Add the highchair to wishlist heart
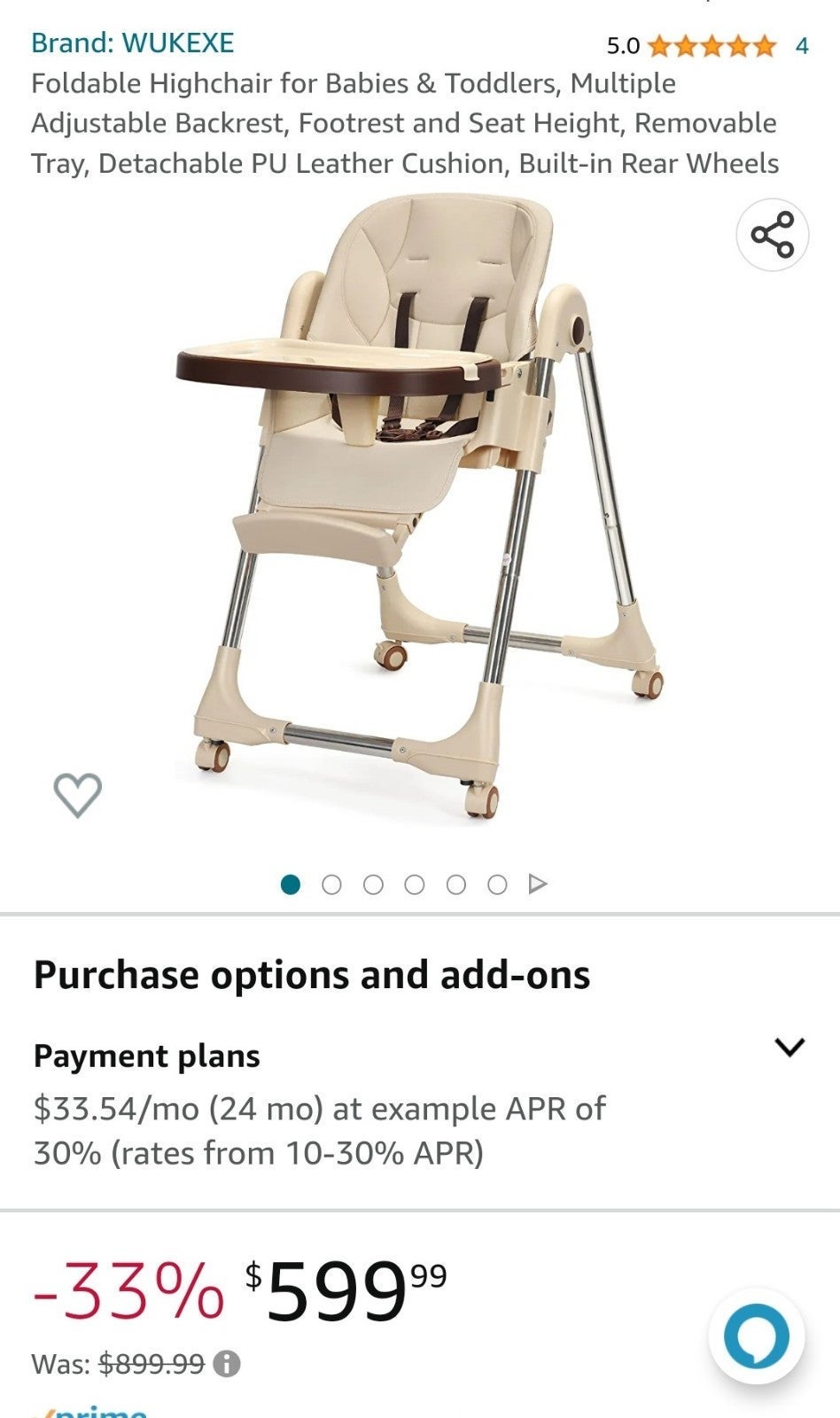 (78, 794)
